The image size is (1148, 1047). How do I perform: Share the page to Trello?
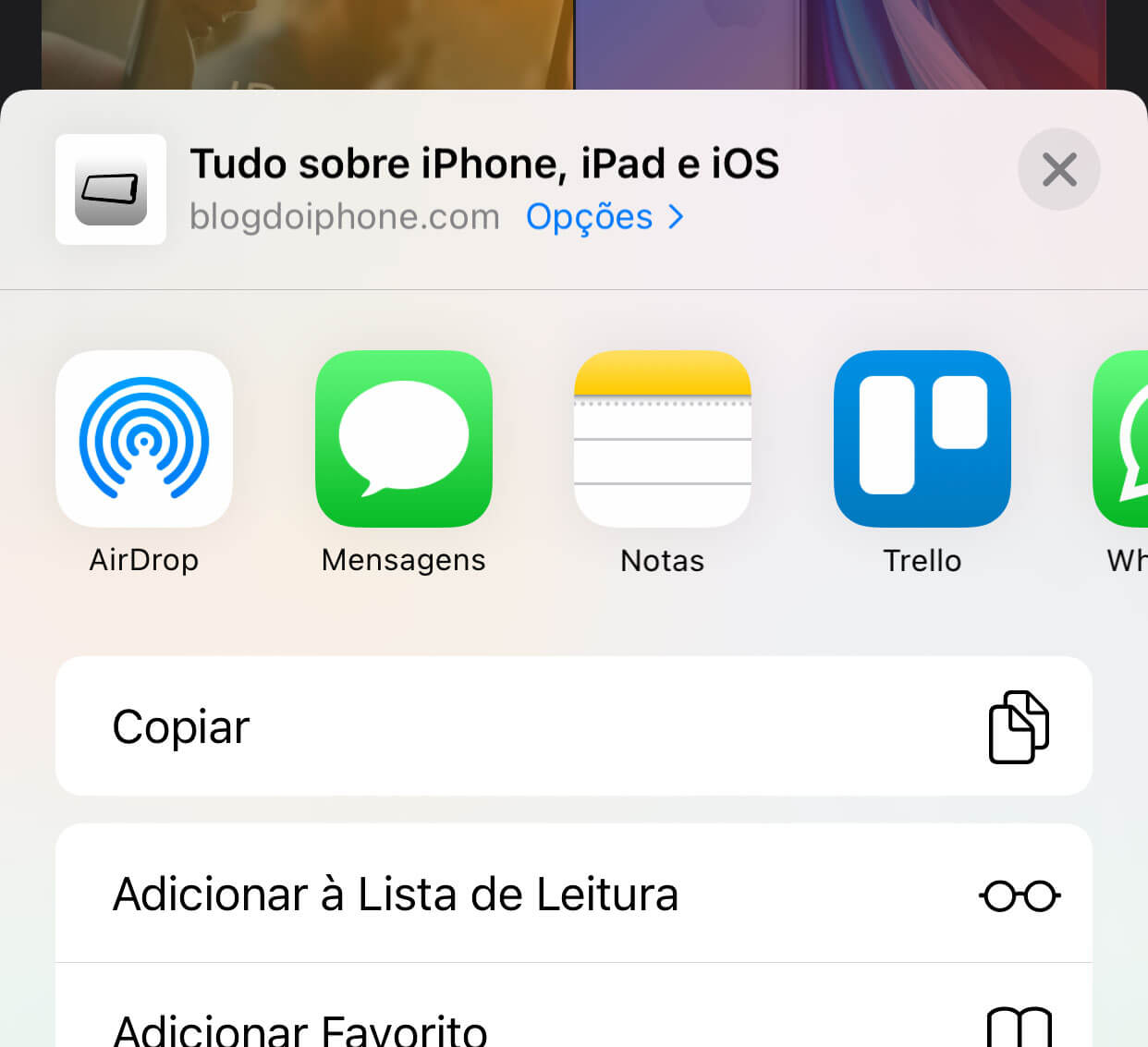coord(922,439)
